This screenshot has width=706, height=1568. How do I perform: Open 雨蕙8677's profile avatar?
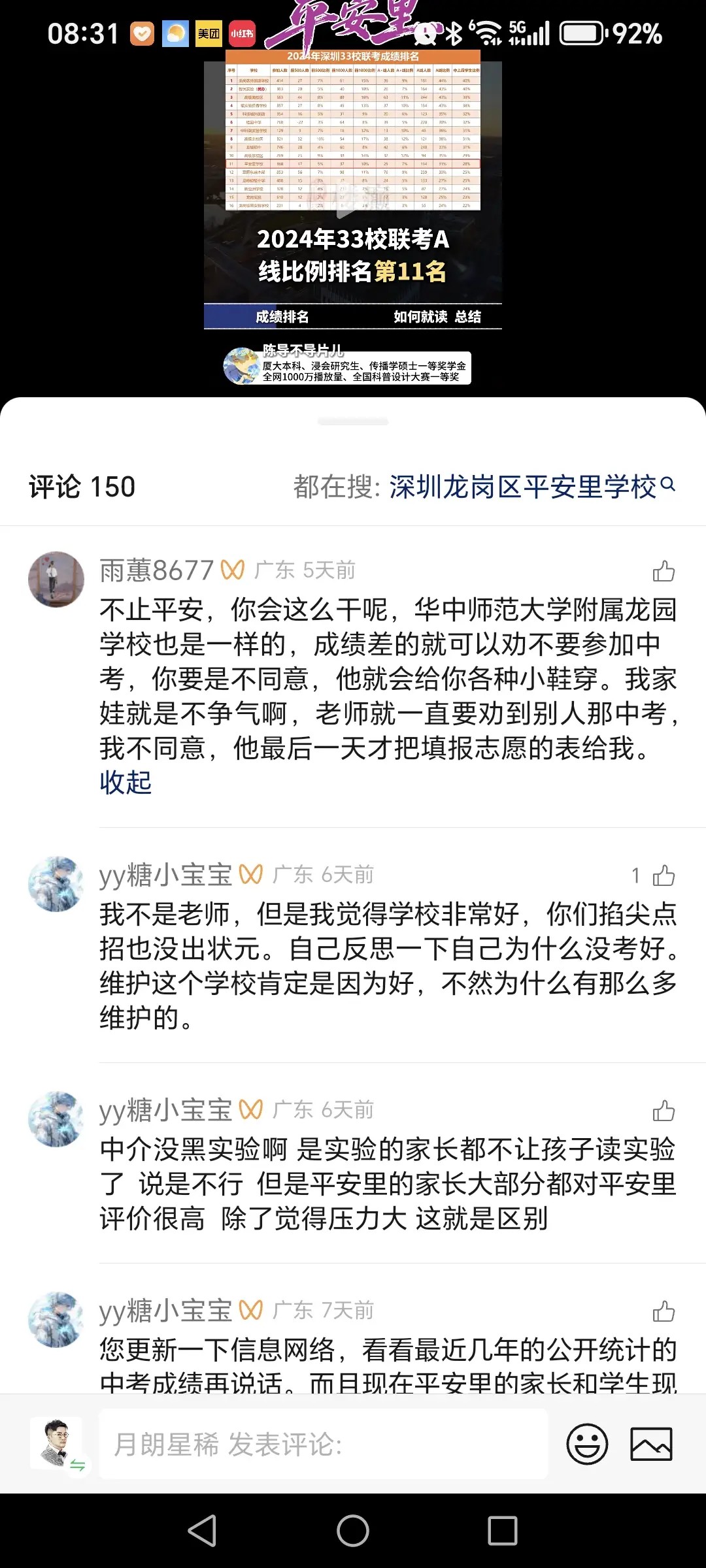click(x=56, y=580)
